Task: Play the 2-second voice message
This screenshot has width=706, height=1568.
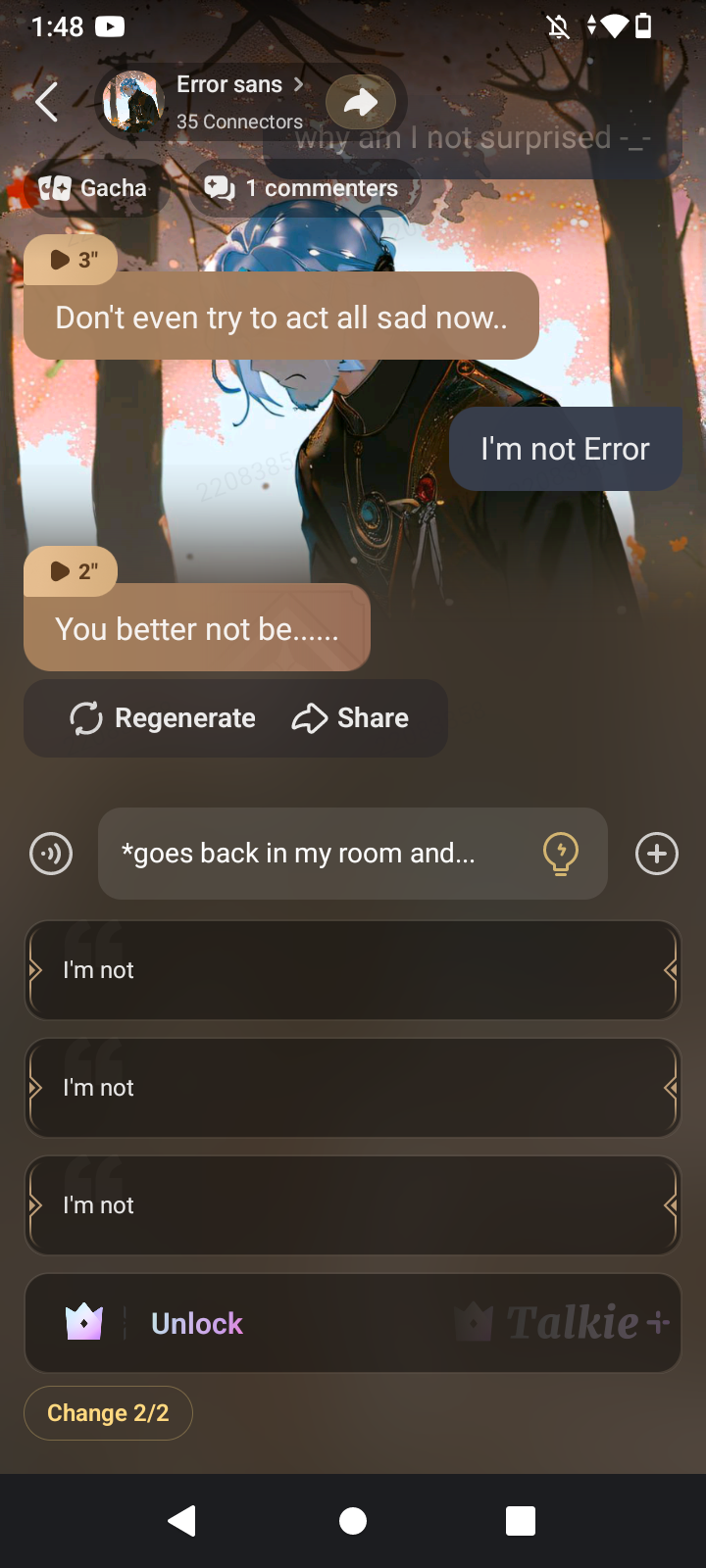Action: point(72,571)
